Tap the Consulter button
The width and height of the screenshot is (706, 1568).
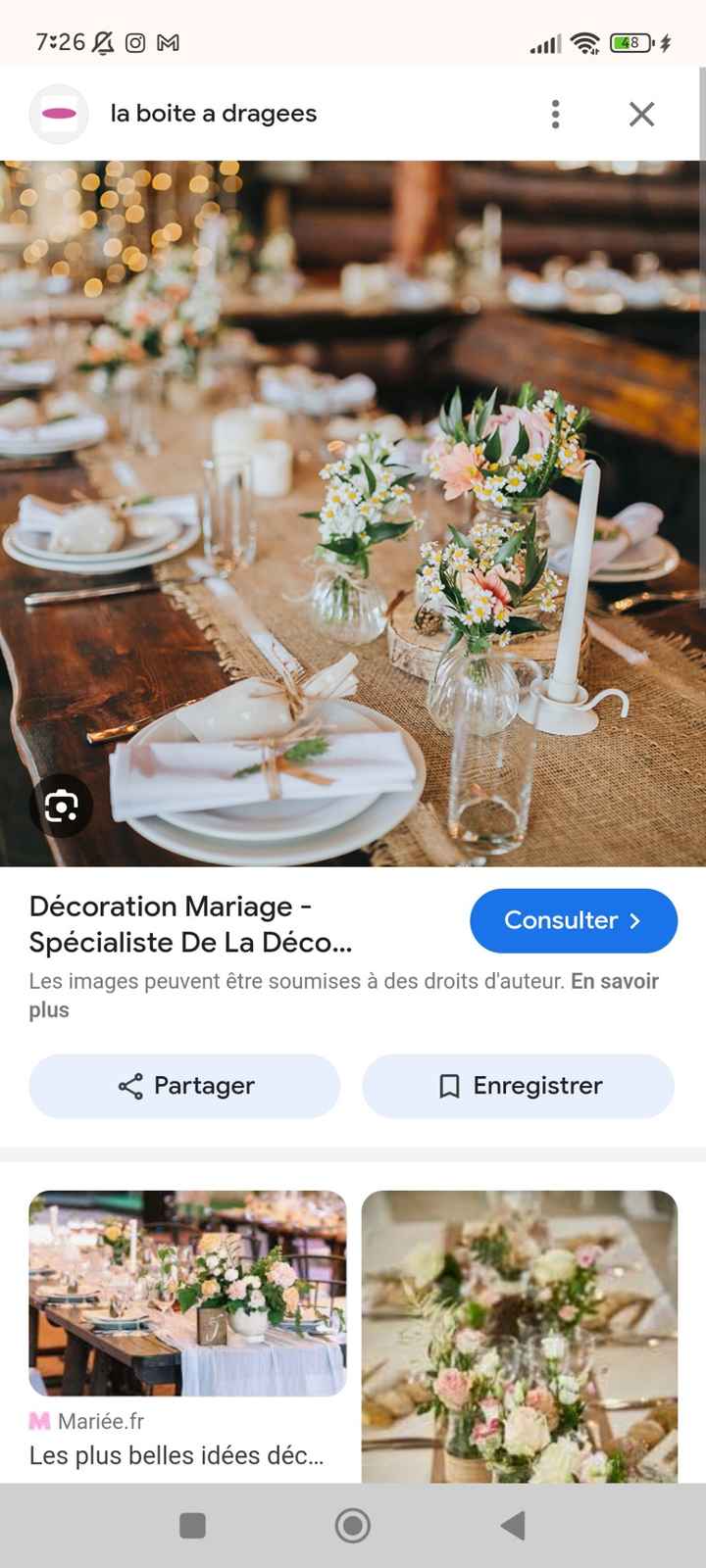(x=574, y=920)
